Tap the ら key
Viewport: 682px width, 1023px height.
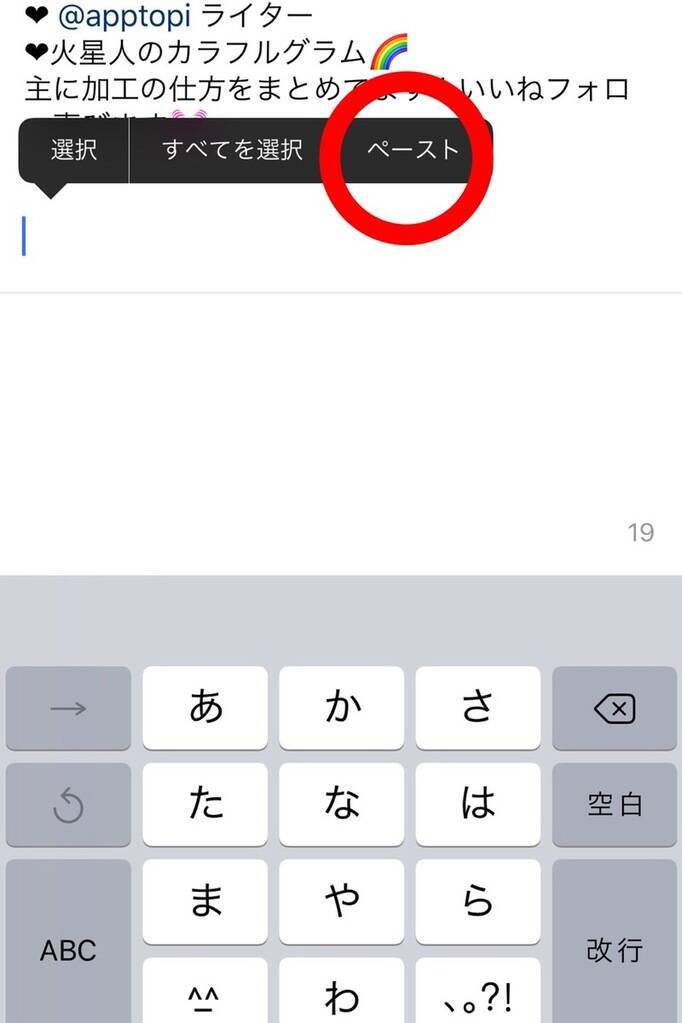pos(478,900)
